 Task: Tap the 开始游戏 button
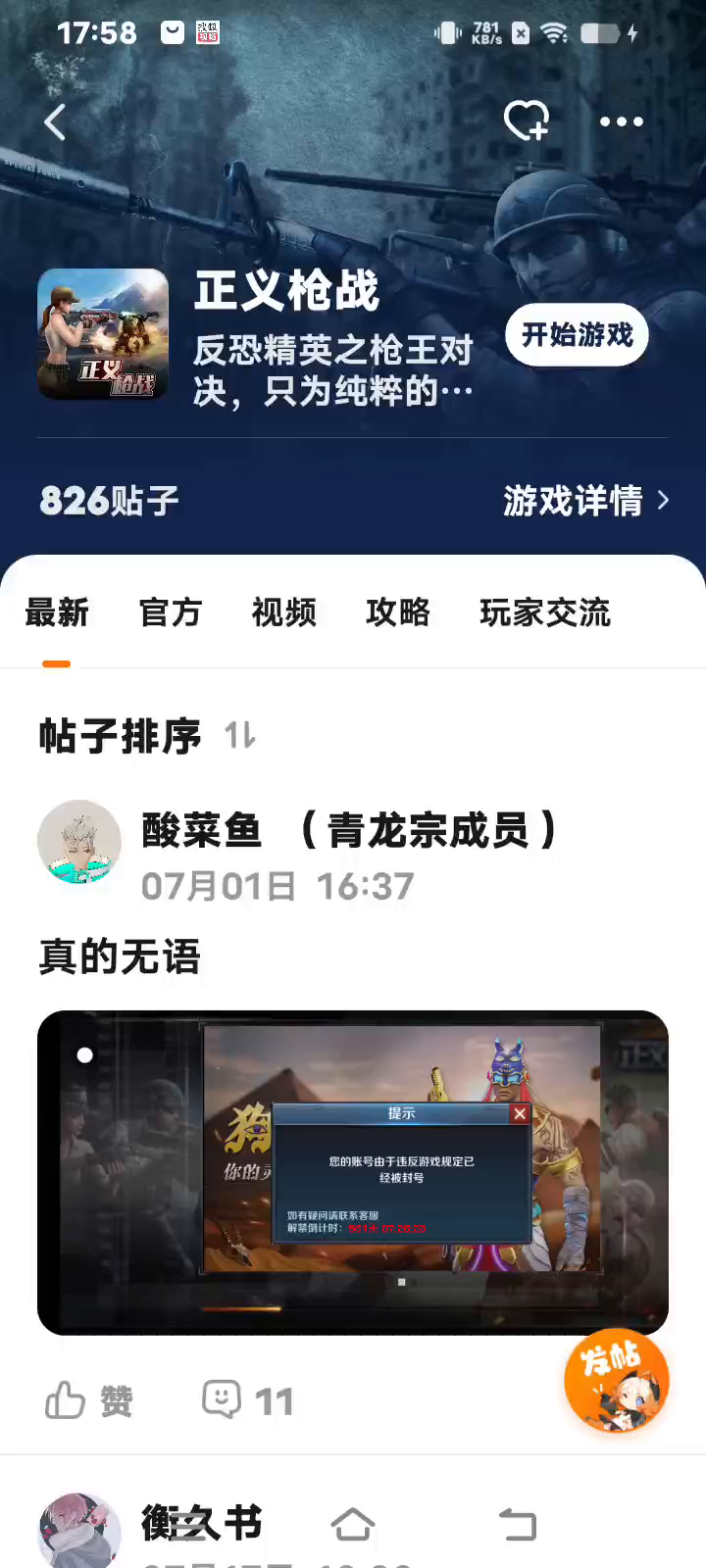pos(577,335)
